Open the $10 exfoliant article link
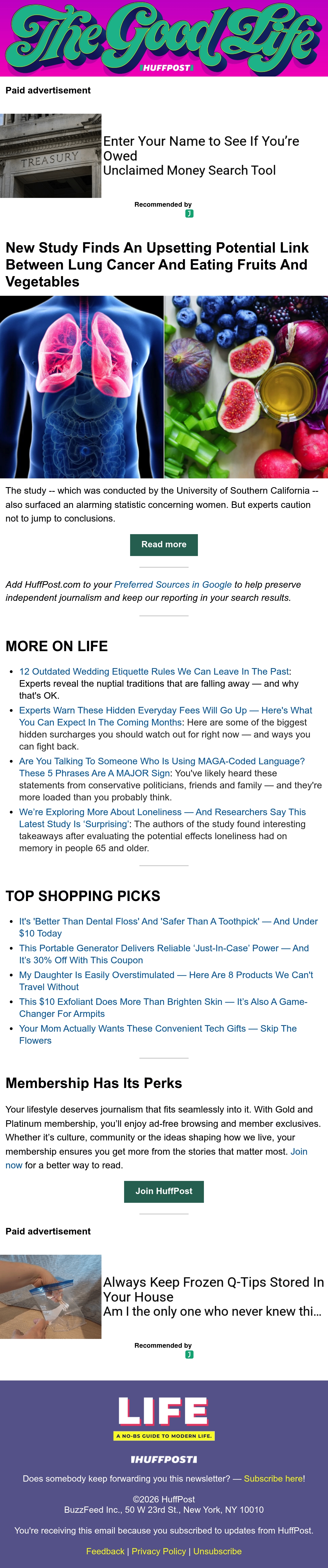Screen dimensions: 328x1568 pyautogui.click(x=163, y=1007)
